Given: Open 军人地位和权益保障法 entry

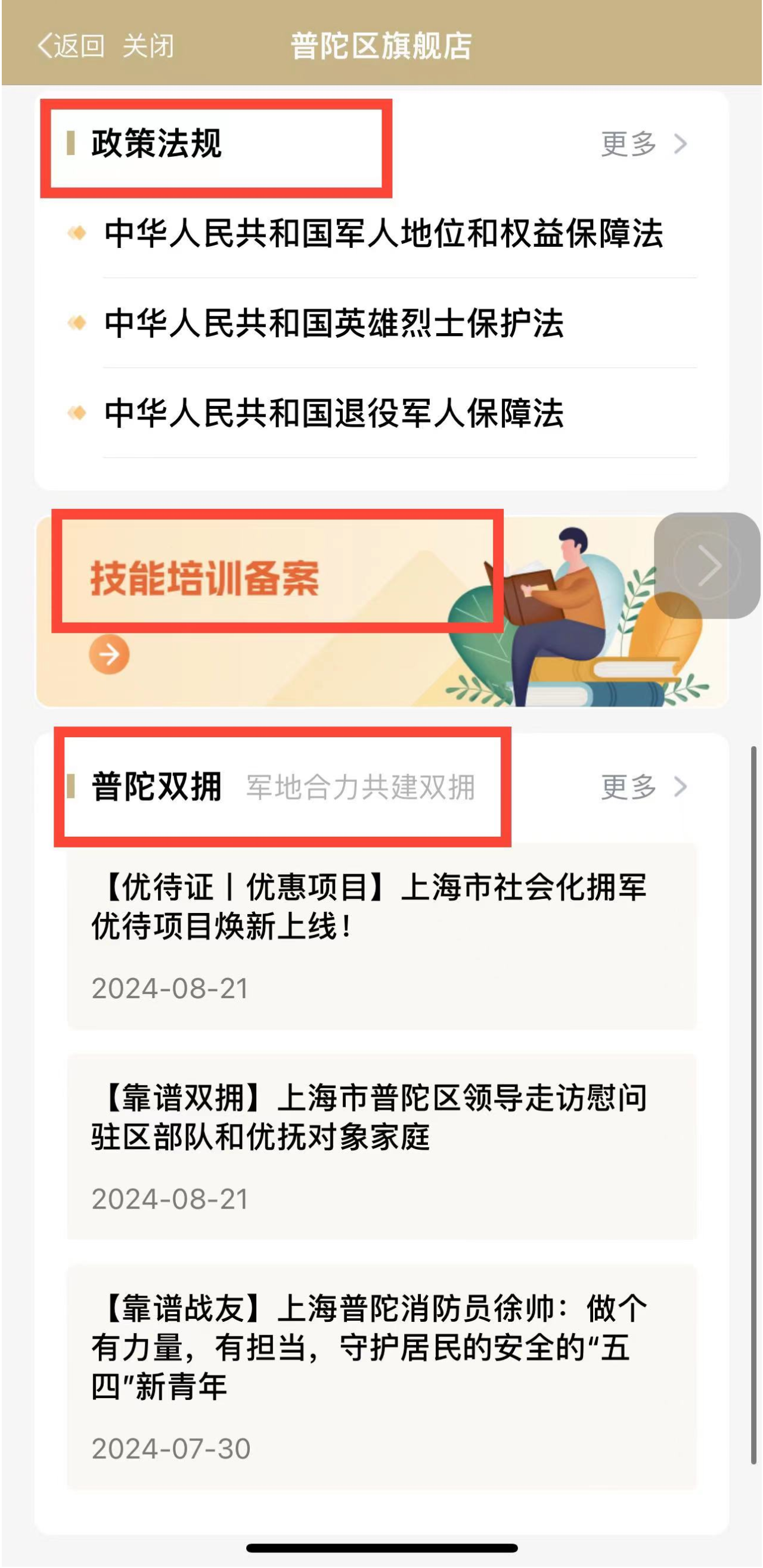Looking at the screenshot, I should (x=383, y=234).
